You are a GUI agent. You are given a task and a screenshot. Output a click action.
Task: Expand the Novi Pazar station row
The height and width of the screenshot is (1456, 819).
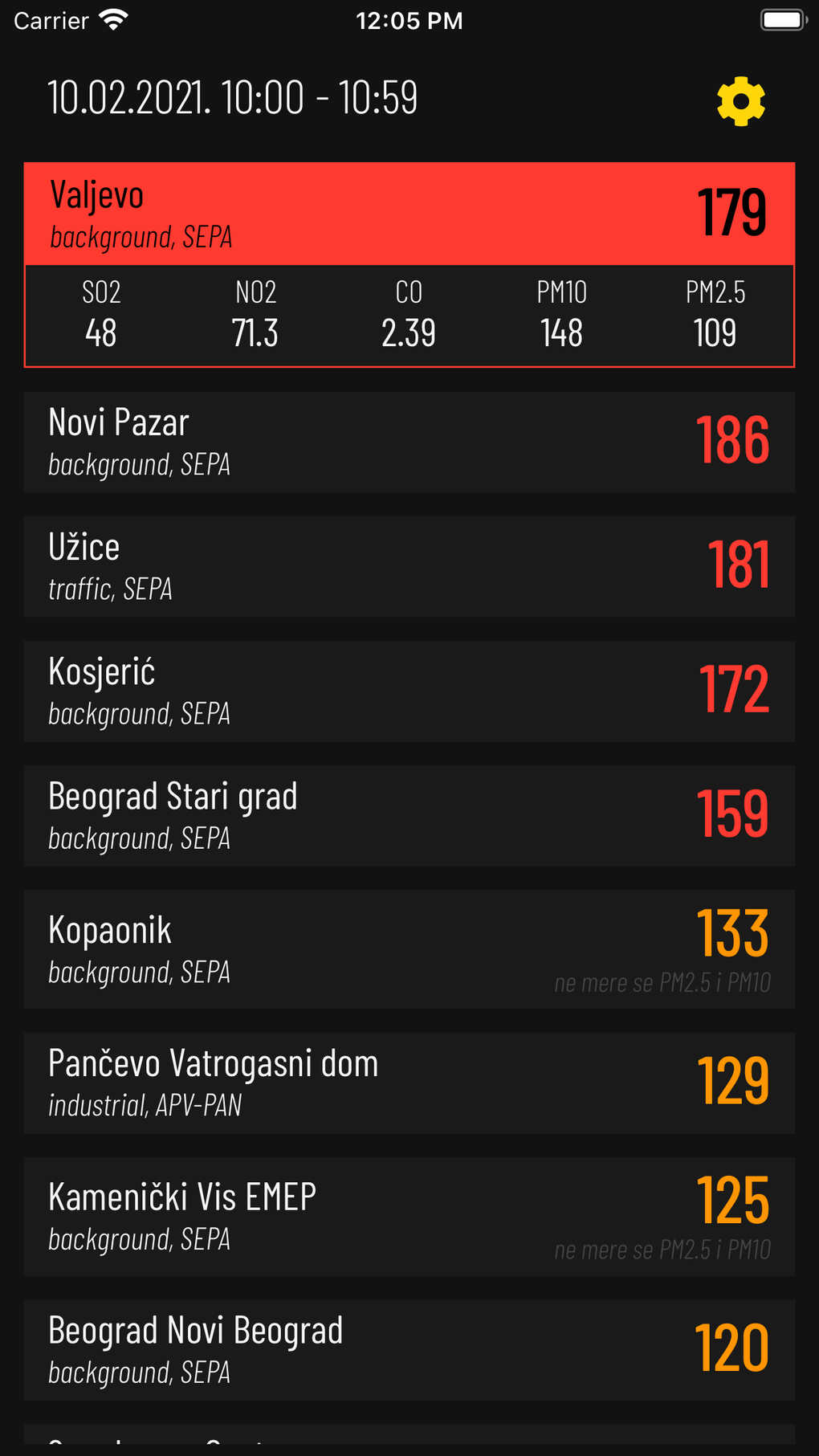tap(321, 441)
